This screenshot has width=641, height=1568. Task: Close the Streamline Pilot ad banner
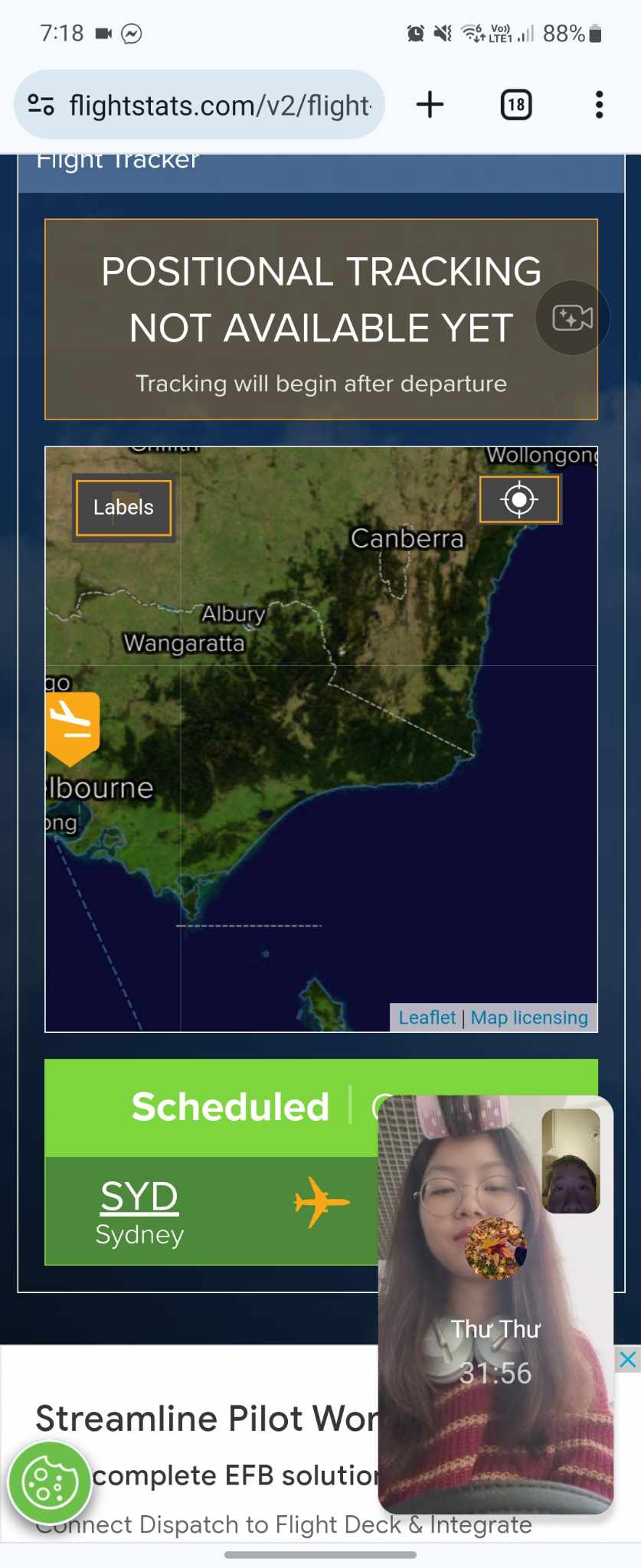pyautogui.click(x=628, y=1360)
